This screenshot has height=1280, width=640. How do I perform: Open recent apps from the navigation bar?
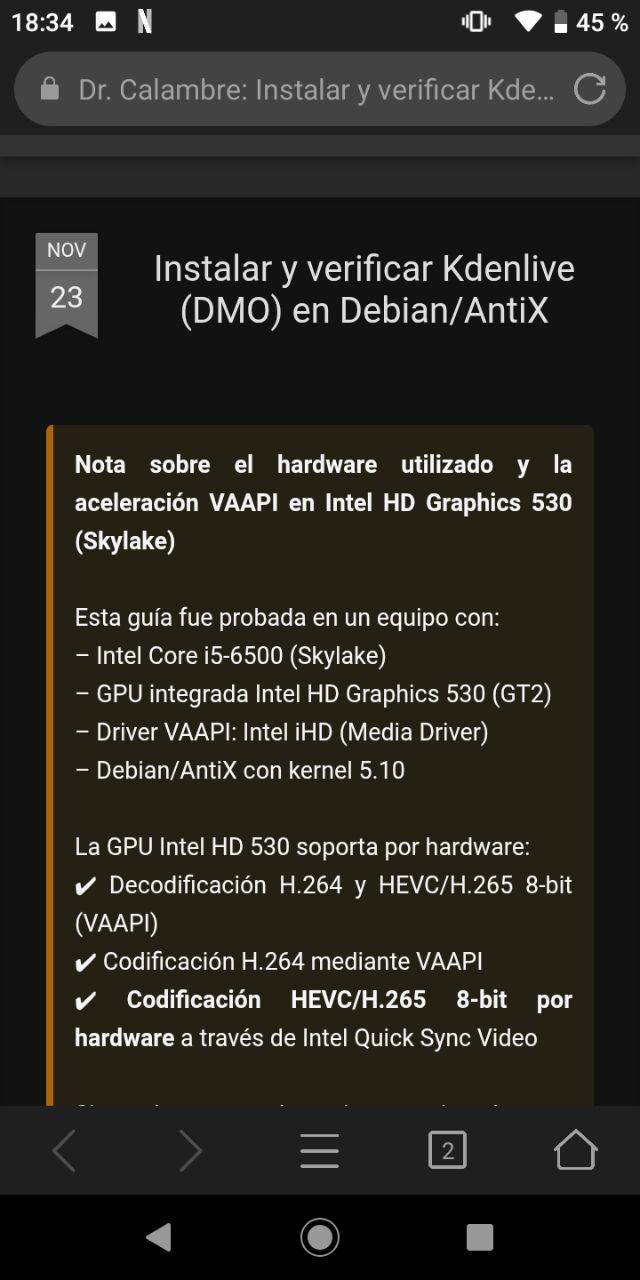click(x=480, y=1237)
